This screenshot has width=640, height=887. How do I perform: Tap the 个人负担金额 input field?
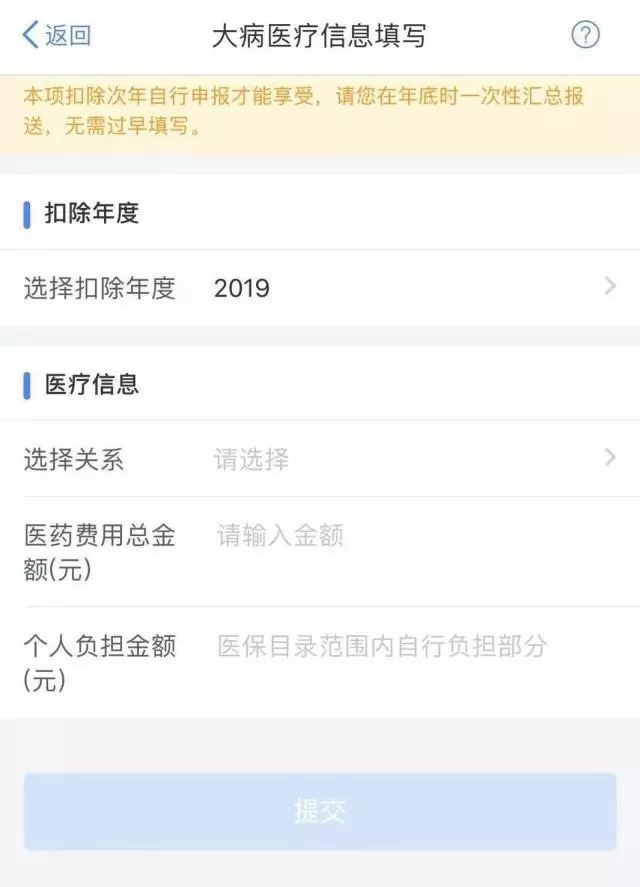[x=400, y=646]
